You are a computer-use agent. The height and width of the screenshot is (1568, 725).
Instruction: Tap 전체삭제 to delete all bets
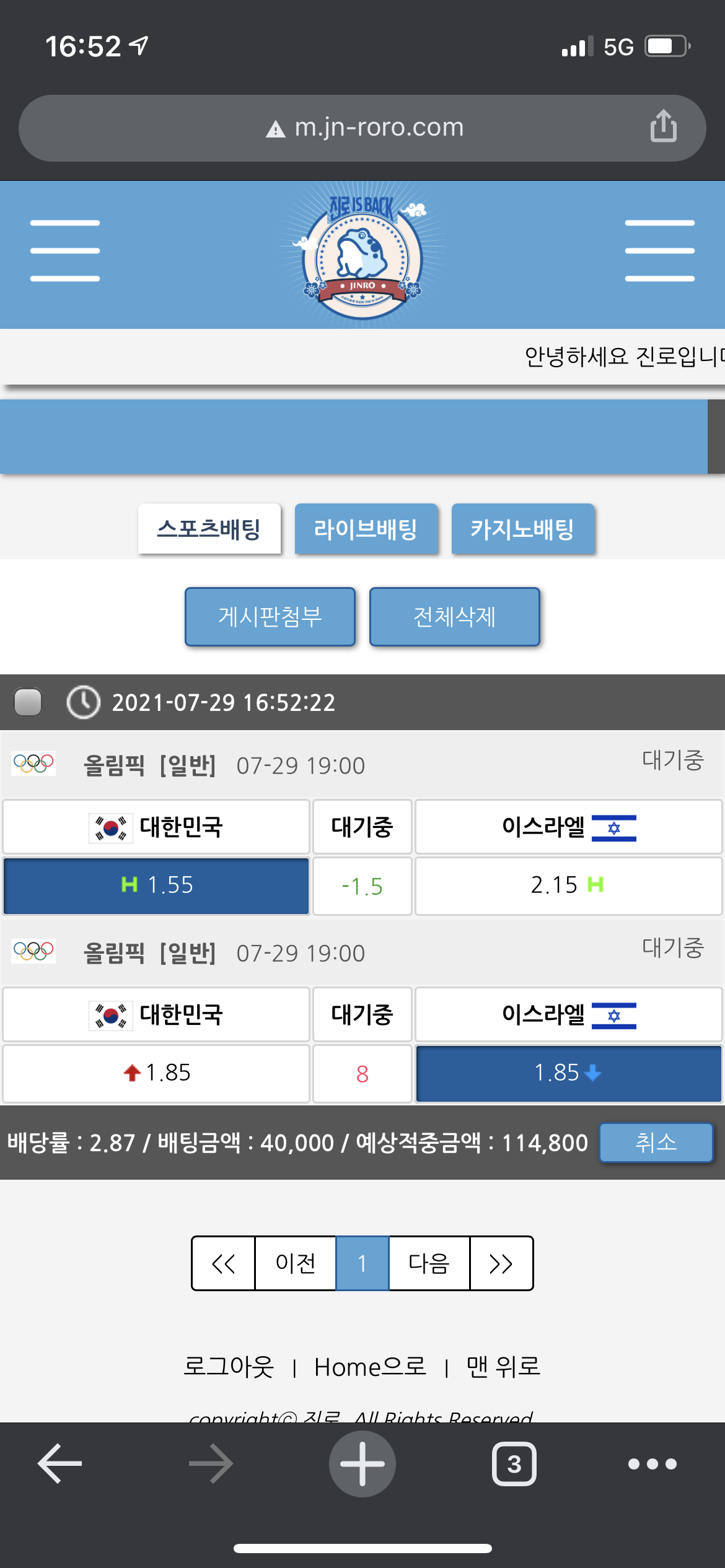pyautogui.click(x=454, y=617)
